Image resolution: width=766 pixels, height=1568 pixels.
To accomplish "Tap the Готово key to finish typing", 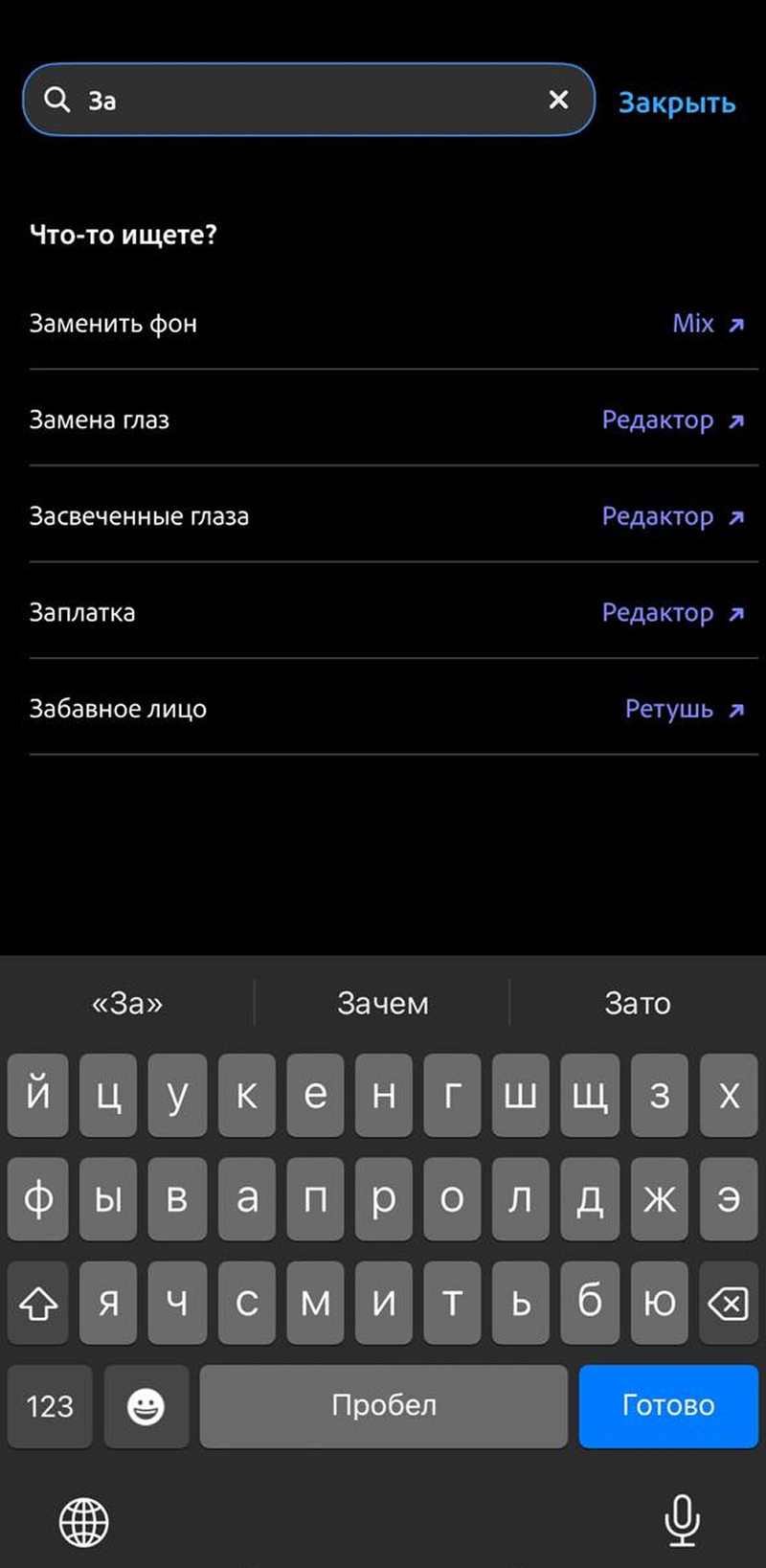I will pyautogui.click(x=668, y=1406).
